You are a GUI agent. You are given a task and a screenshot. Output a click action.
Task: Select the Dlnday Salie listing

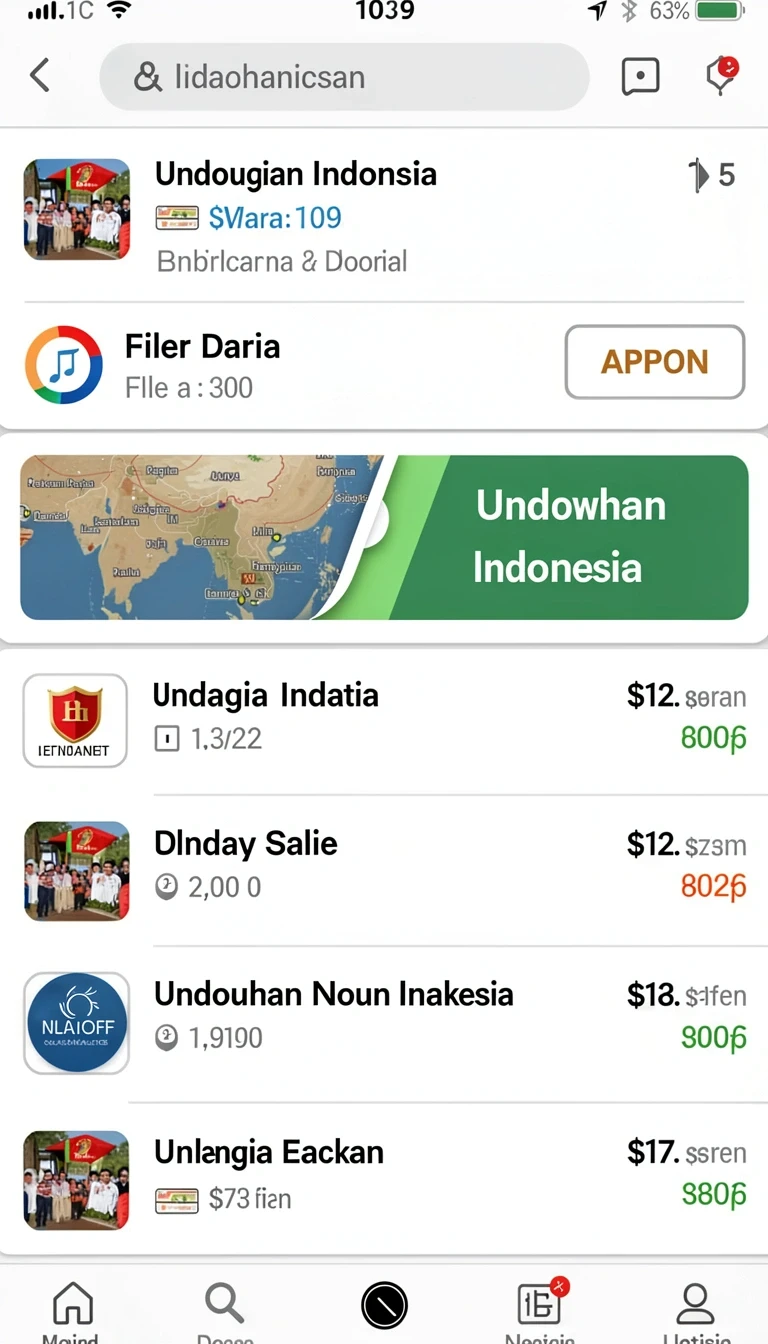coord(384,870)
